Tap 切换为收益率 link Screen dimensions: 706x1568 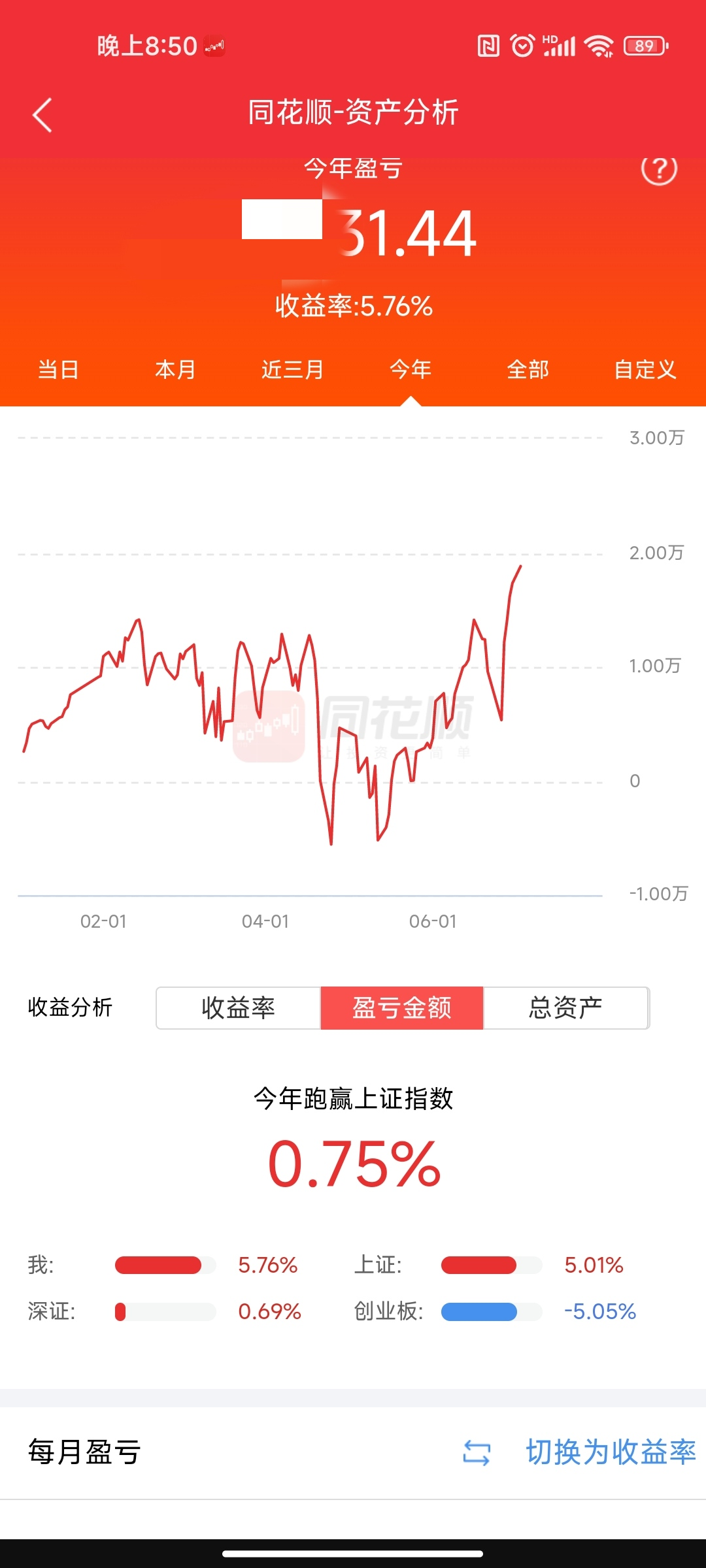[x=611, y=1452]
